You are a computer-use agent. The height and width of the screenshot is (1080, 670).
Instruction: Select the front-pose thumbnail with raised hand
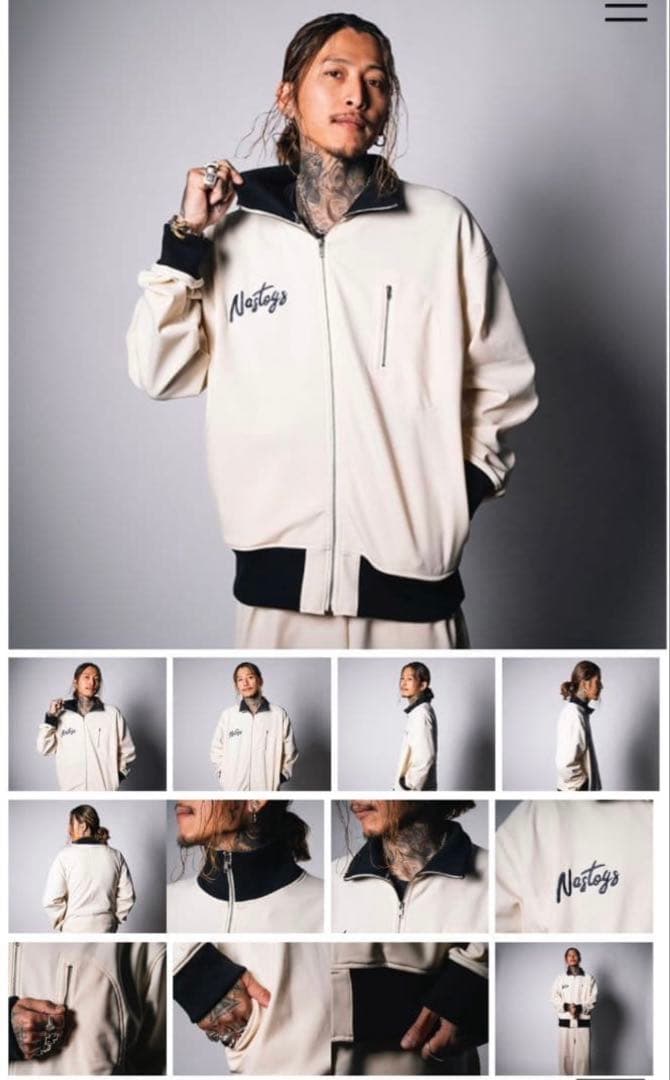(88, 724)
